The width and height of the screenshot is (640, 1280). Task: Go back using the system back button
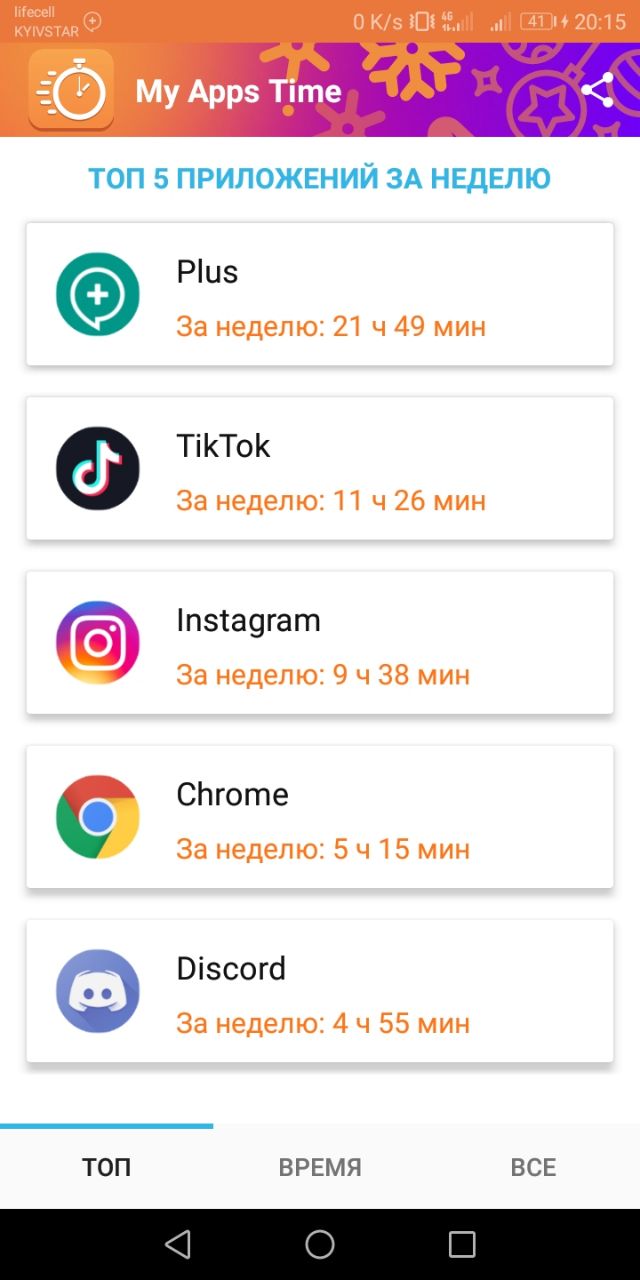click(x=178, y=1244)
